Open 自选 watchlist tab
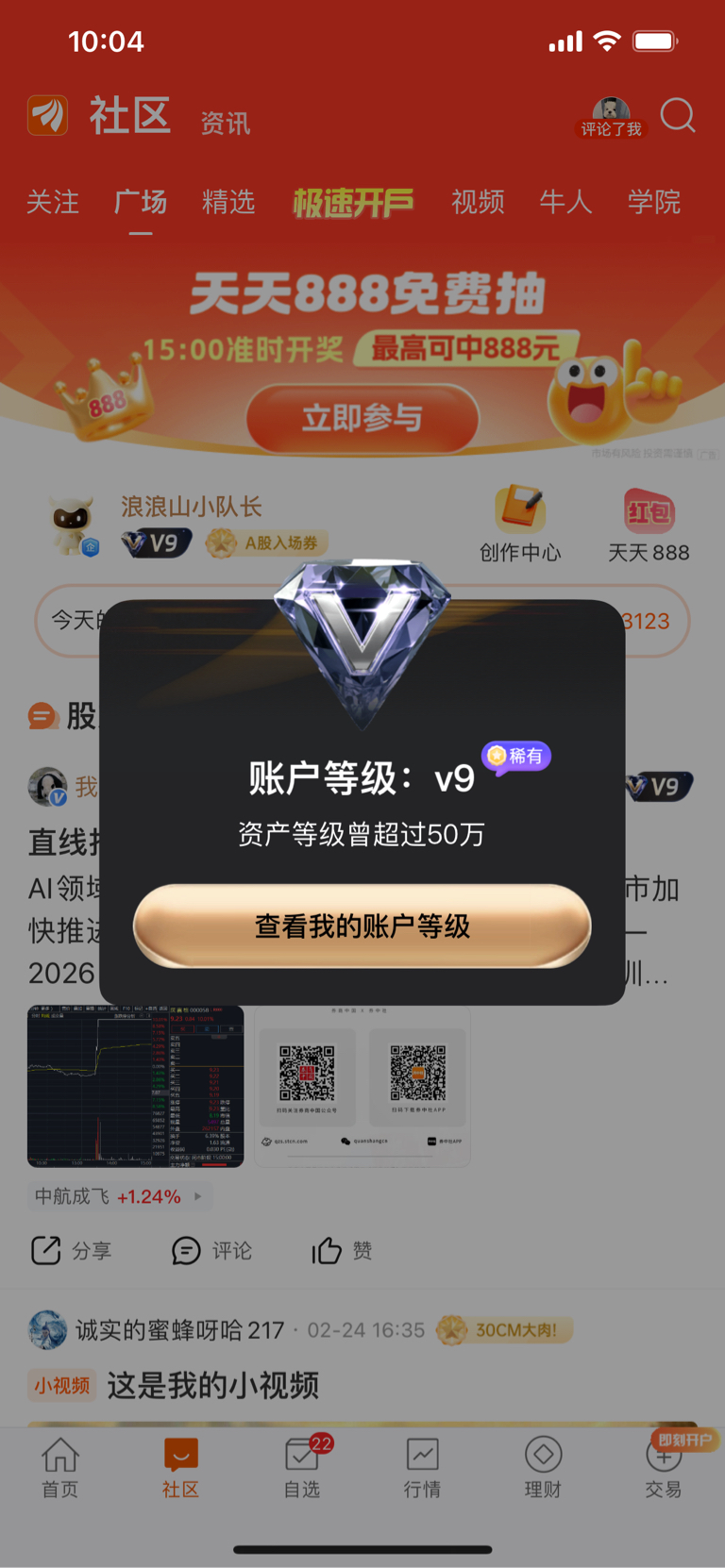Screen dimensions: 725x1568 pos(302,1467)
